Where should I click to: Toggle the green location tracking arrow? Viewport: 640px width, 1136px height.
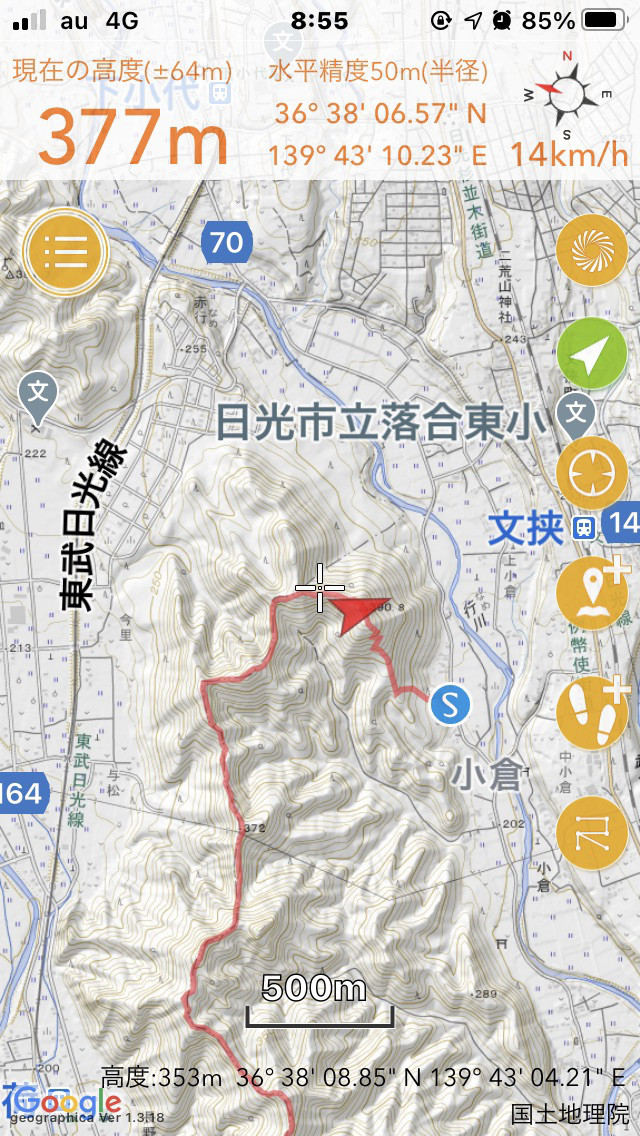[x=591, y=353]
